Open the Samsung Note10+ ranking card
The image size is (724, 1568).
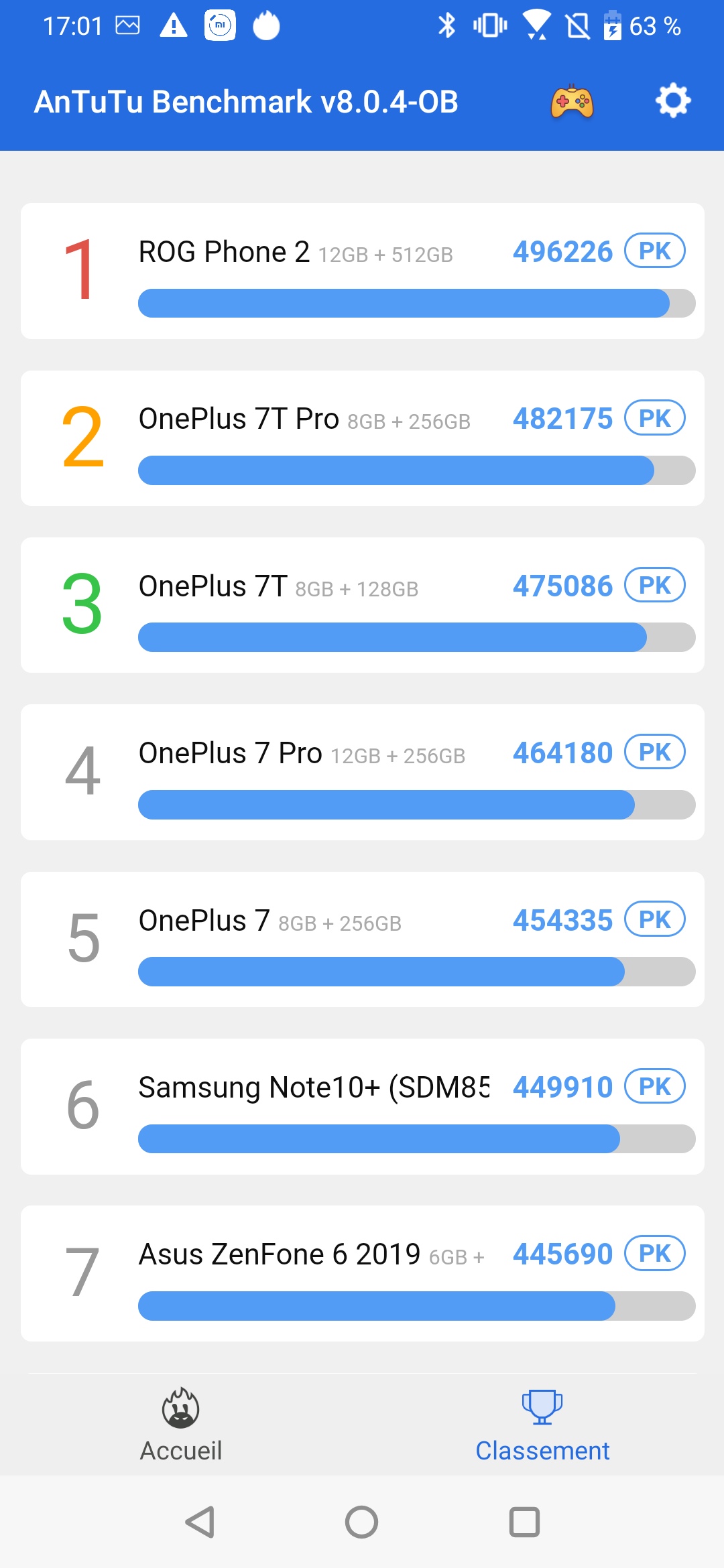pos(362,1106)
